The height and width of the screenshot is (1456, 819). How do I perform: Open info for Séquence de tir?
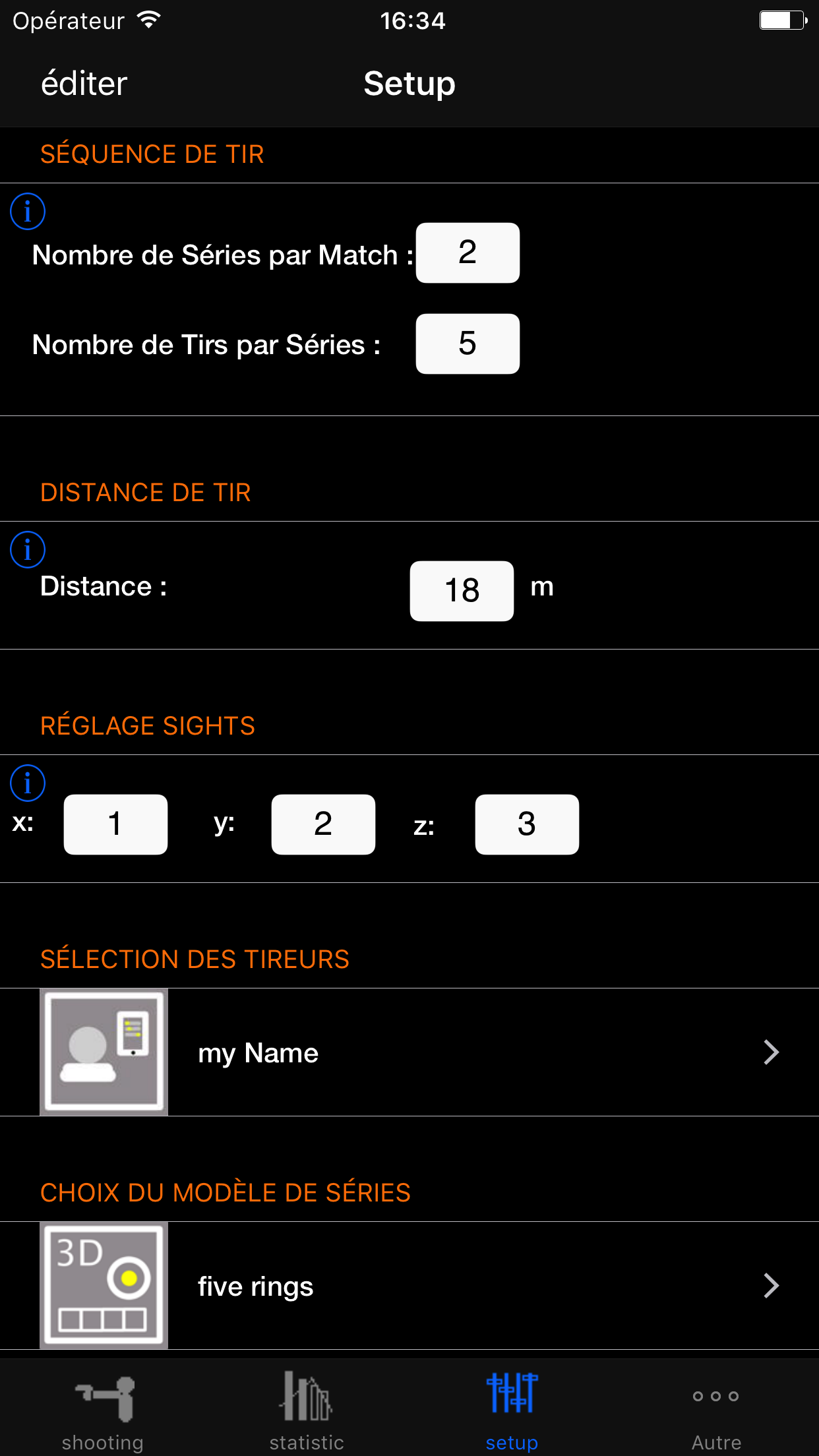28,212
